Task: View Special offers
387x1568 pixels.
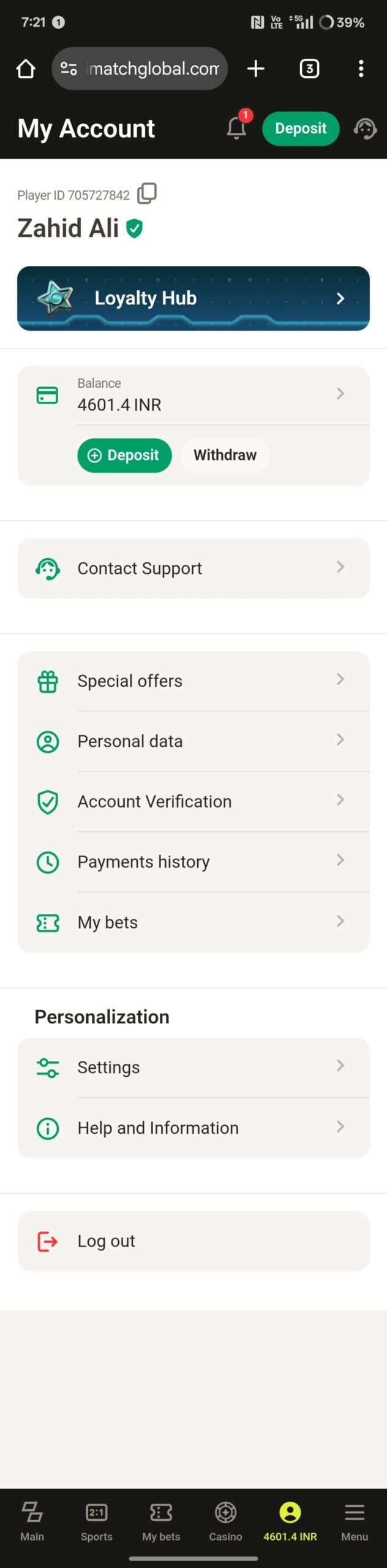Action: 193,681
